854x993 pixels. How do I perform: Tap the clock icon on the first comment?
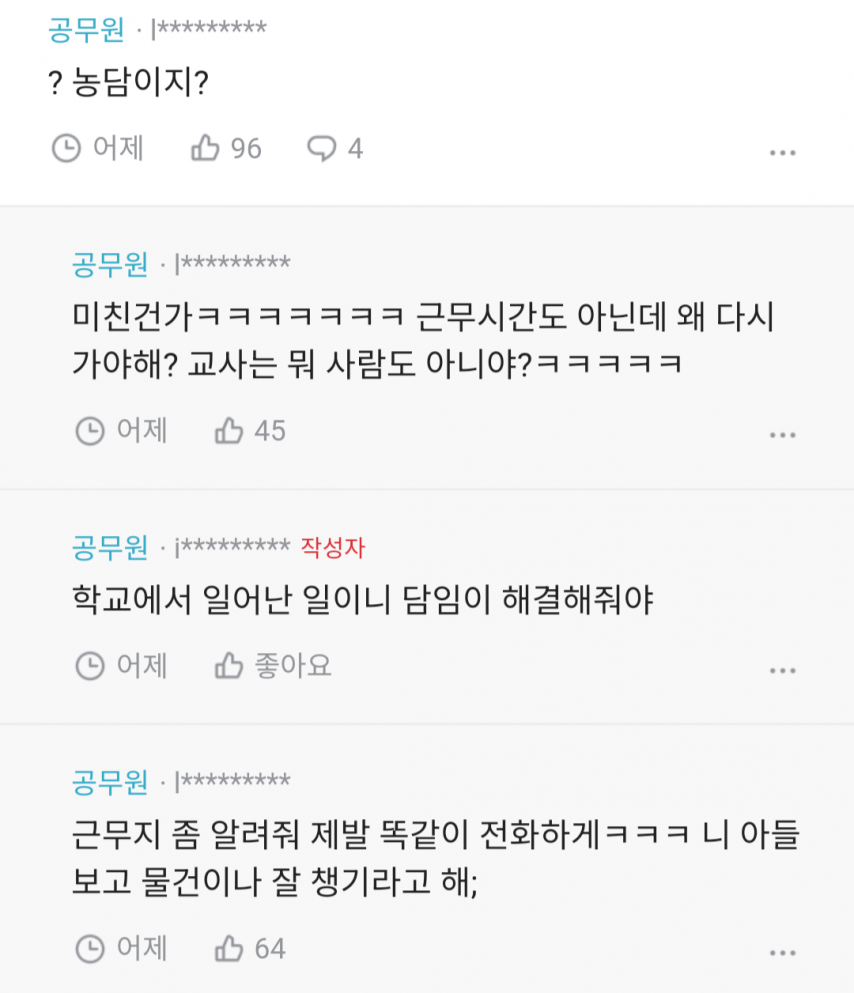[67, 148]
